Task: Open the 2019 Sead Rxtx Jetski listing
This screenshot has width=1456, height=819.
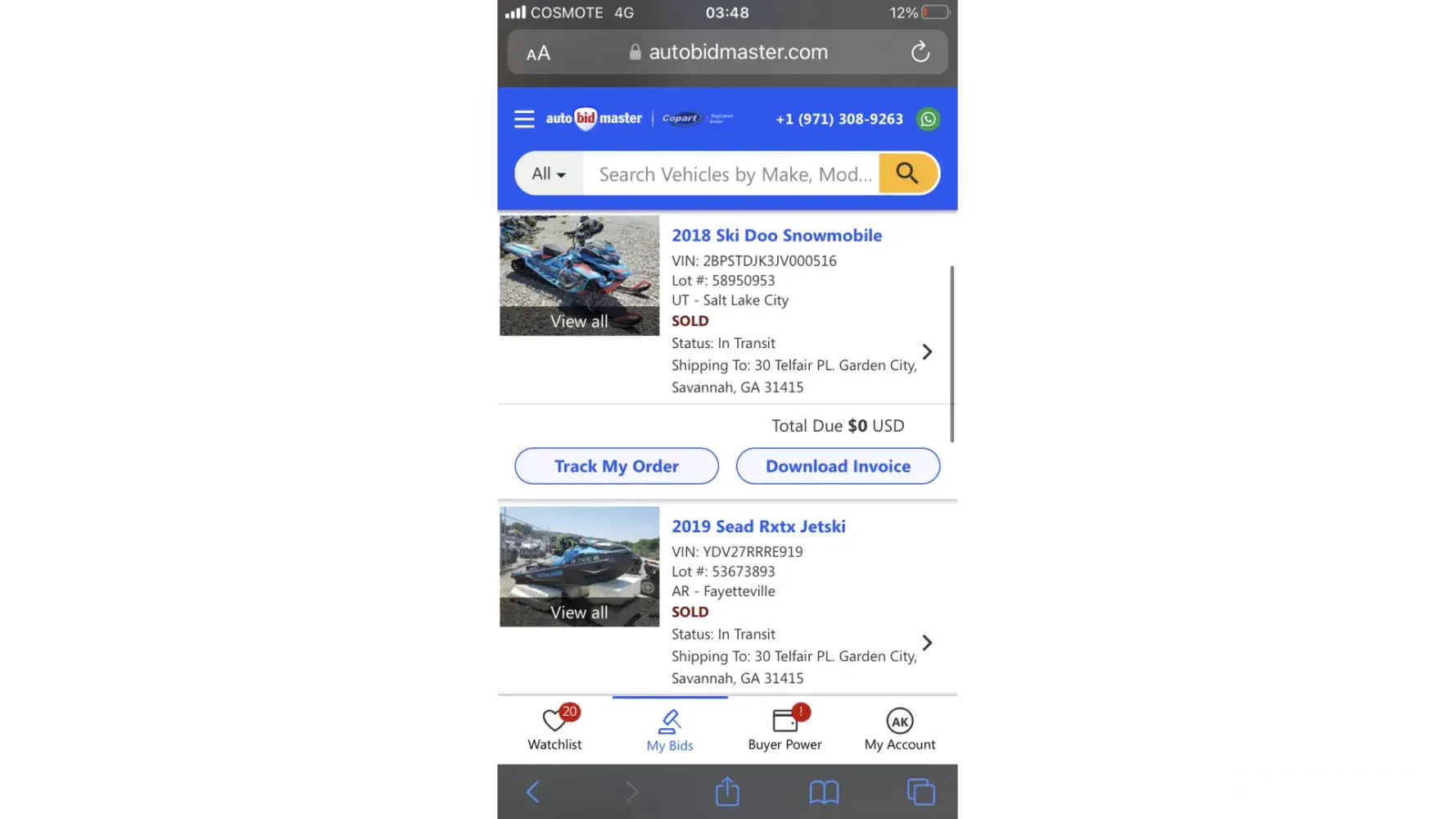Action: coord(758,527)
